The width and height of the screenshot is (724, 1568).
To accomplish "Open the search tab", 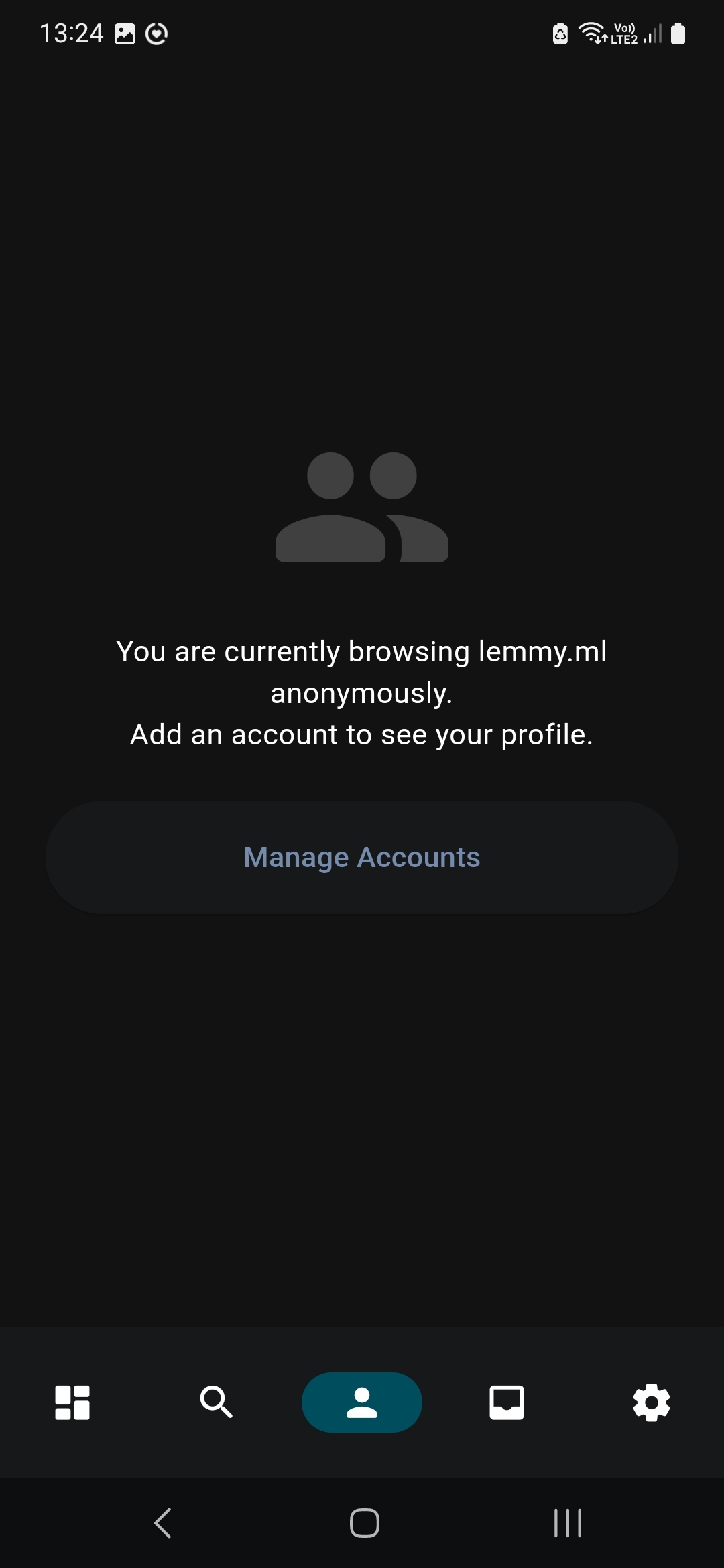I will pos(217,1402).
